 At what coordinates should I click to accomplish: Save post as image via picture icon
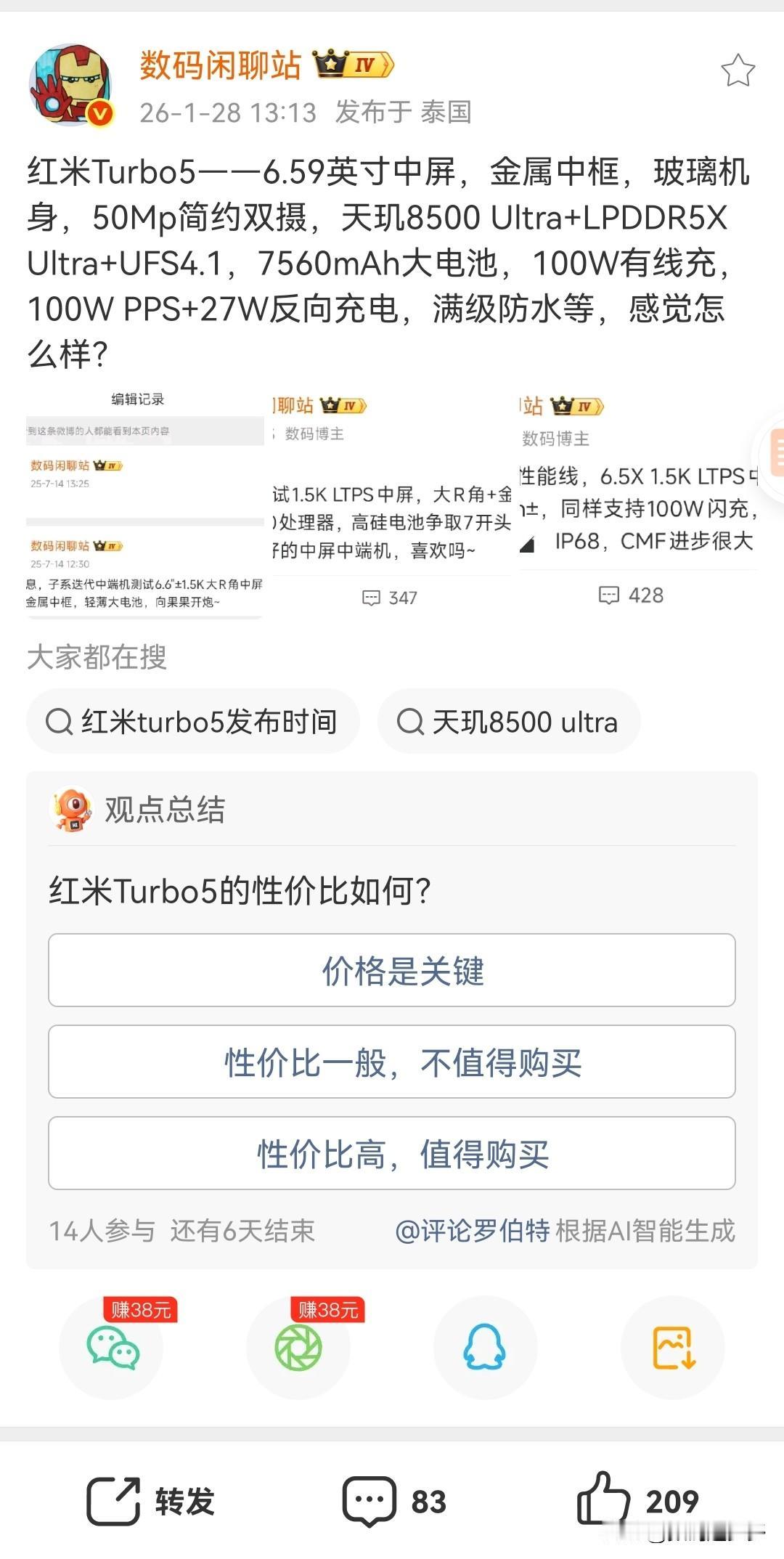pos(672,1347)
